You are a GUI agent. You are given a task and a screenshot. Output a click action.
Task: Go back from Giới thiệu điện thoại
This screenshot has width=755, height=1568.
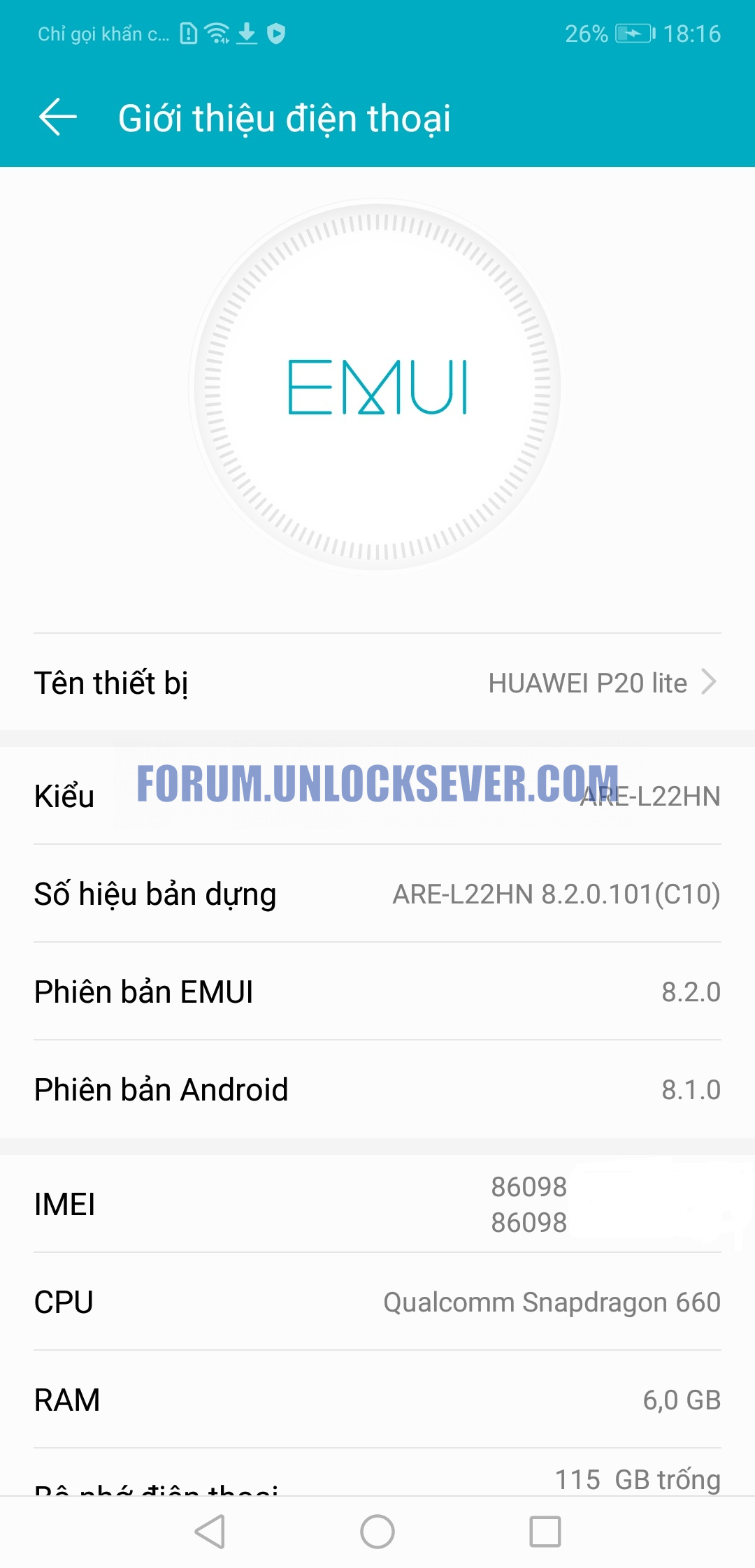coord(58,117)
